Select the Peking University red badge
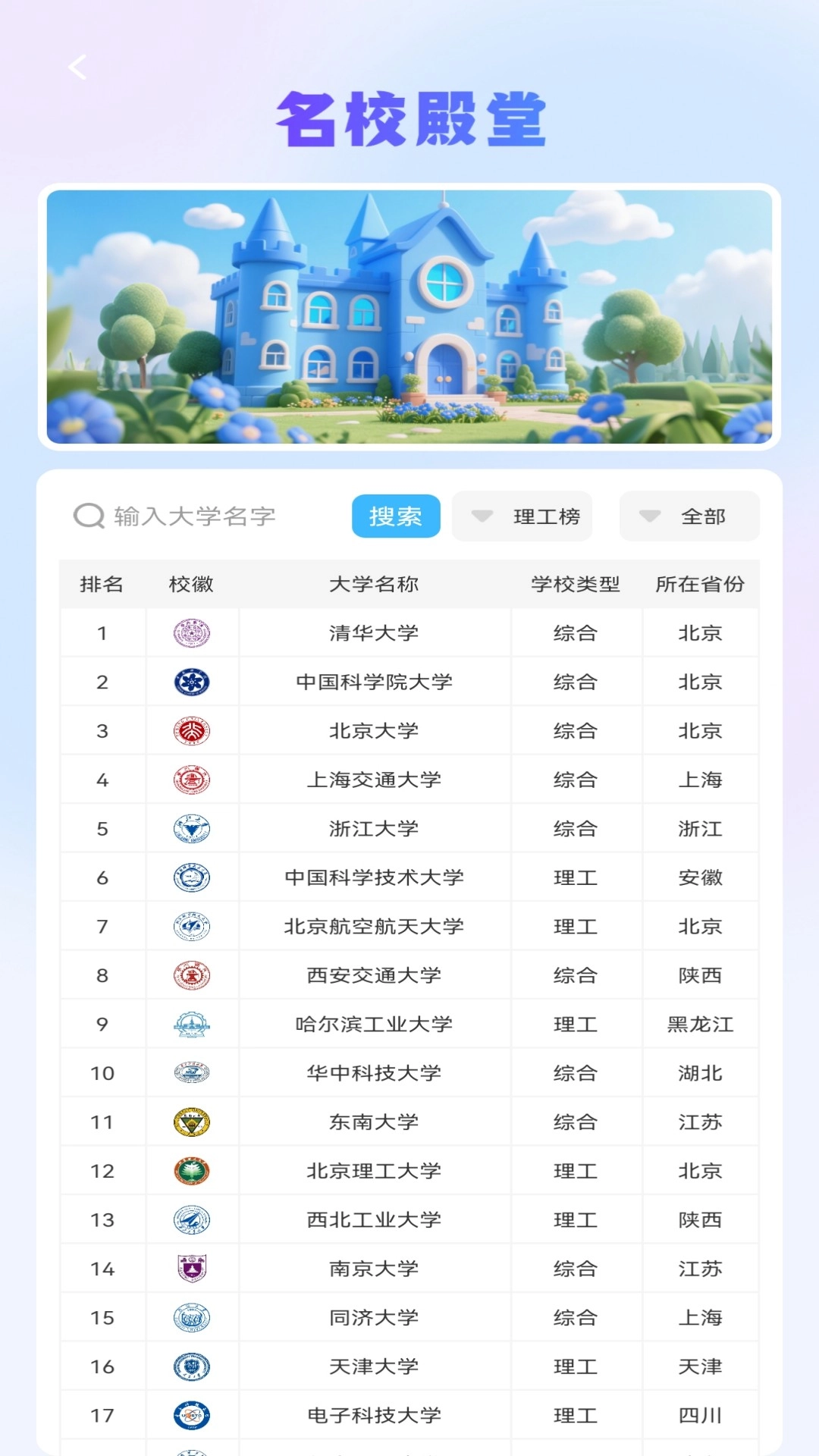The height and width of the screenshot is (1456, 819). click(192, 730)
